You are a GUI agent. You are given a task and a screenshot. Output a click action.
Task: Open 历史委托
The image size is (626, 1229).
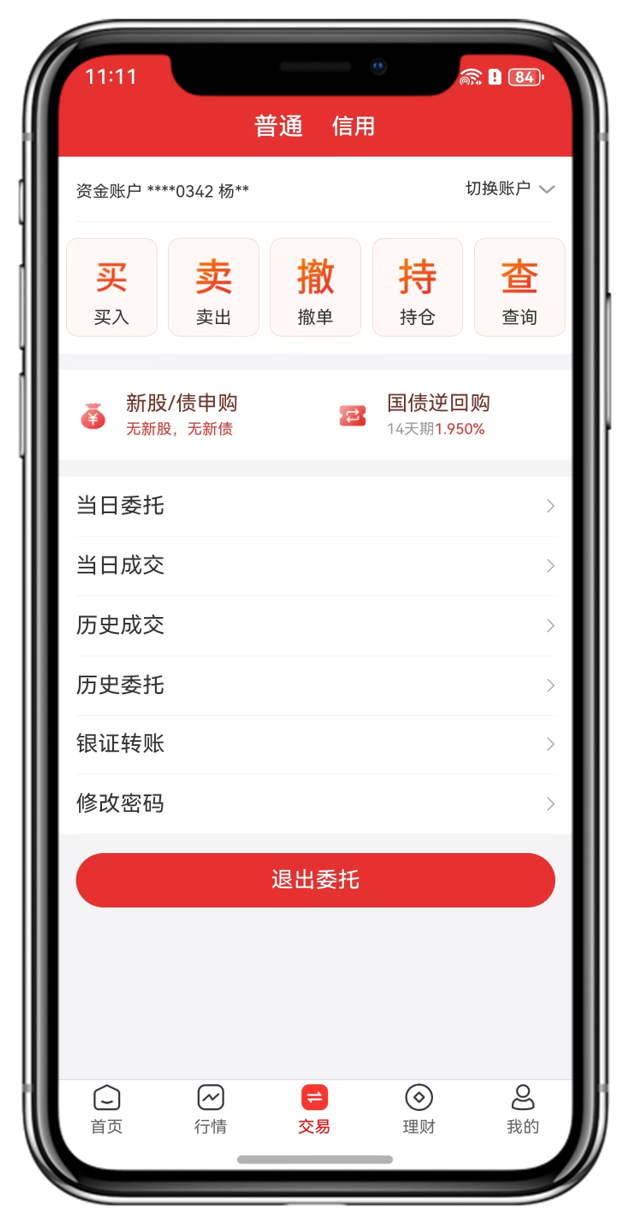point(315,685)
